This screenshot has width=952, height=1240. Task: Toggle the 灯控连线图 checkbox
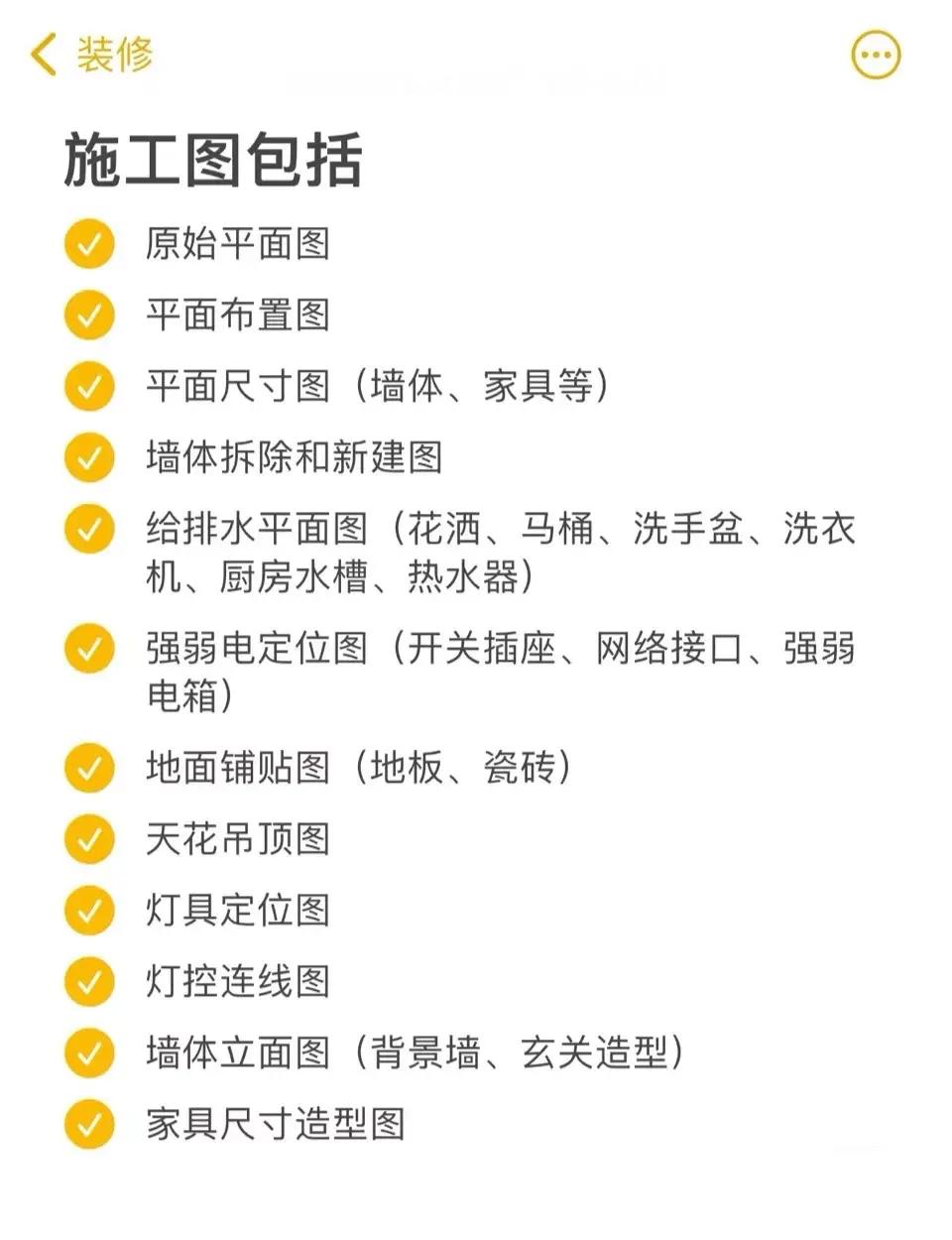(x=89, y=982)
